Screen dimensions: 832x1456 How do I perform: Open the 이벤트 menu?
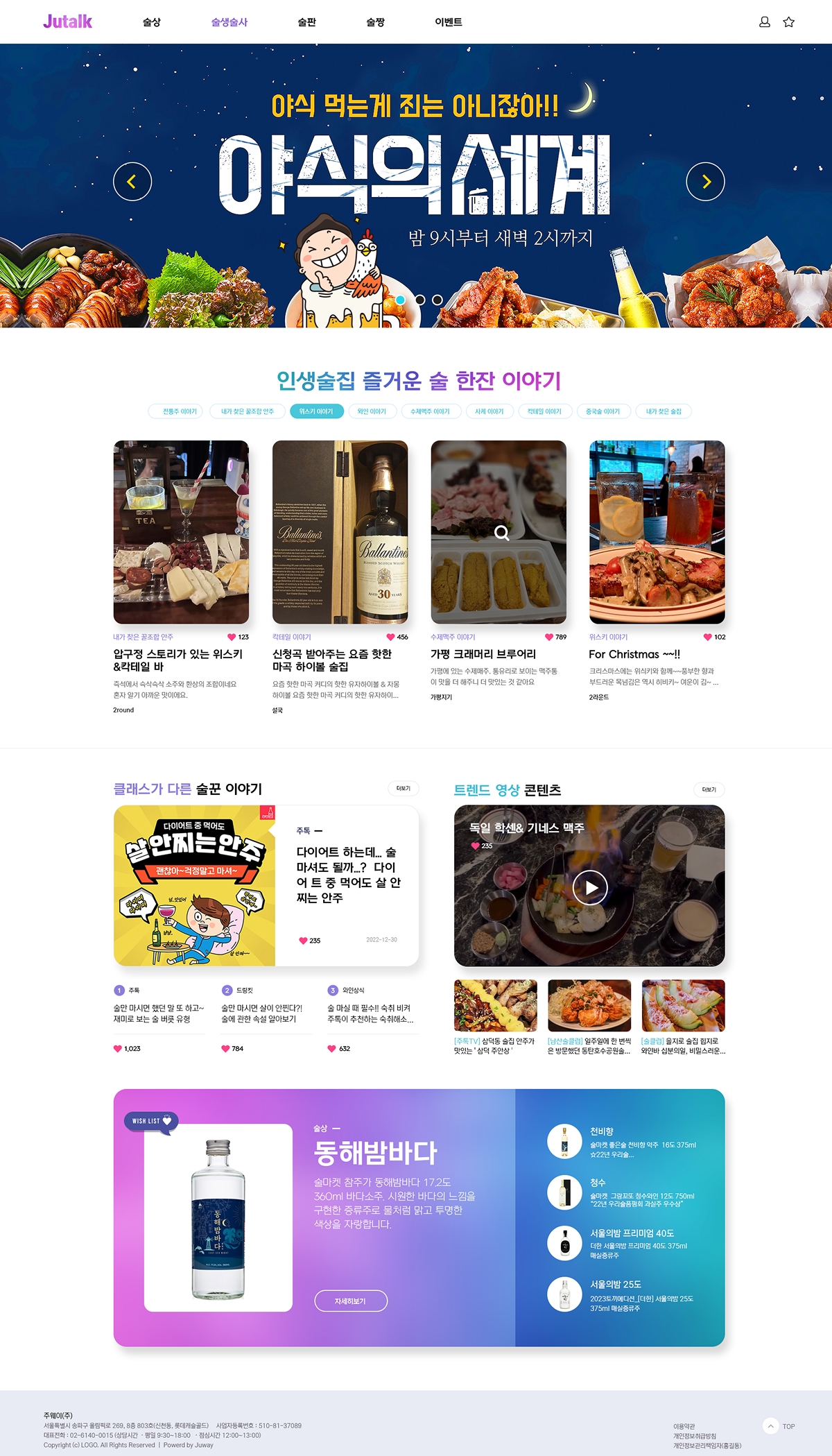pyautogui.click(x=448, y=22)
